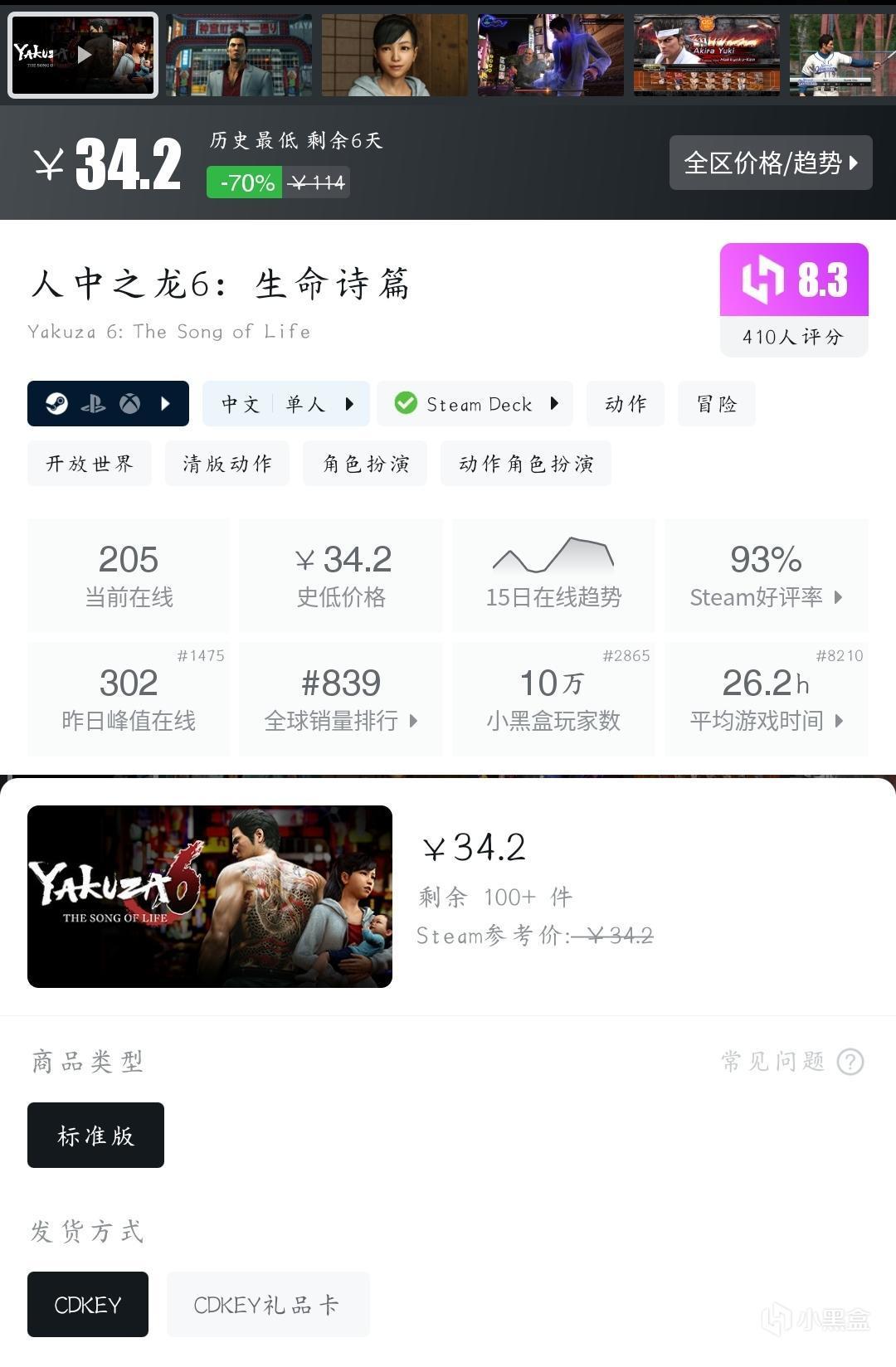
Task: Open 全球销量排行 #839 ranking
Action: [341, 698]
